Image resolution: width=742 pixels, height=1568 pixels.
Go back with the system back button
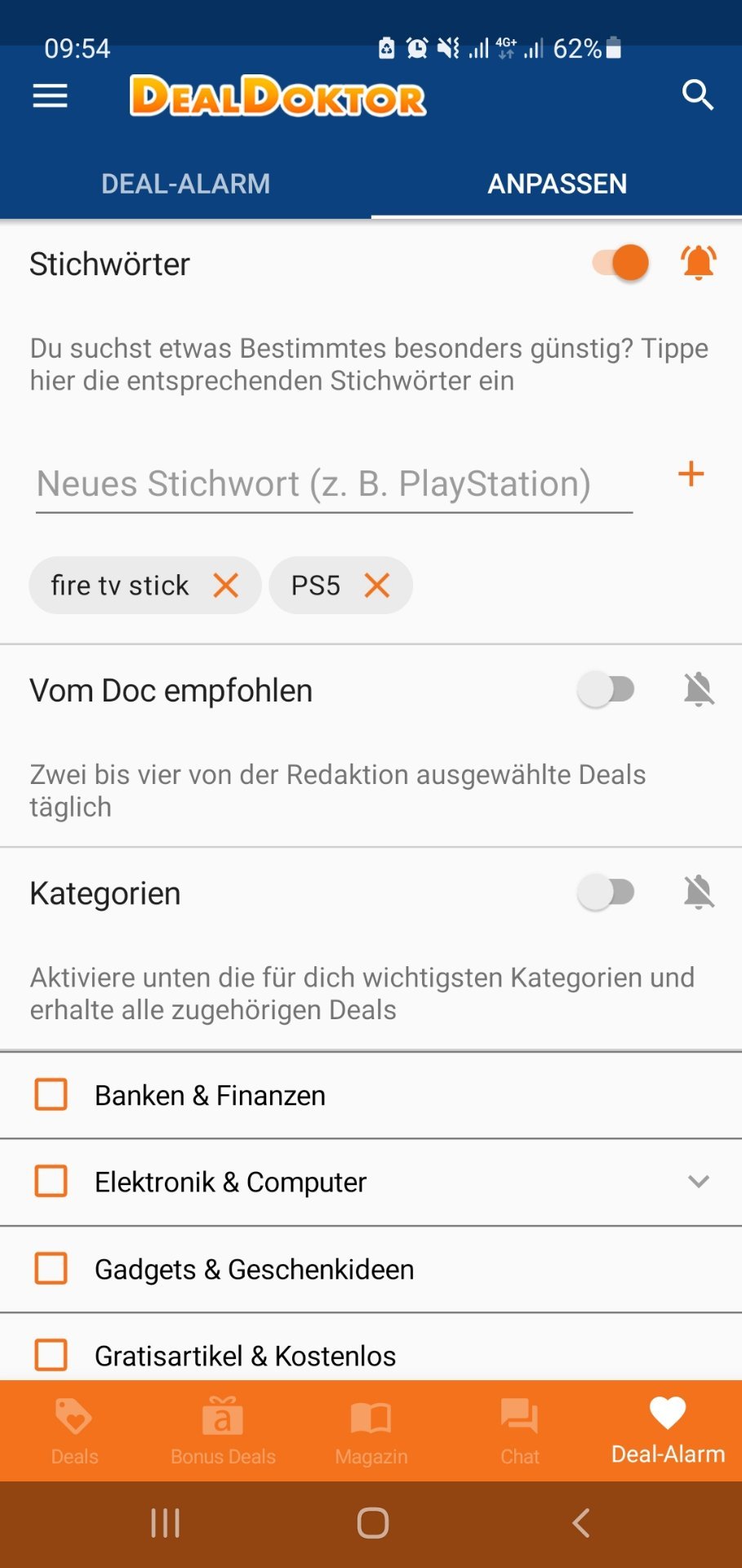580,1523
